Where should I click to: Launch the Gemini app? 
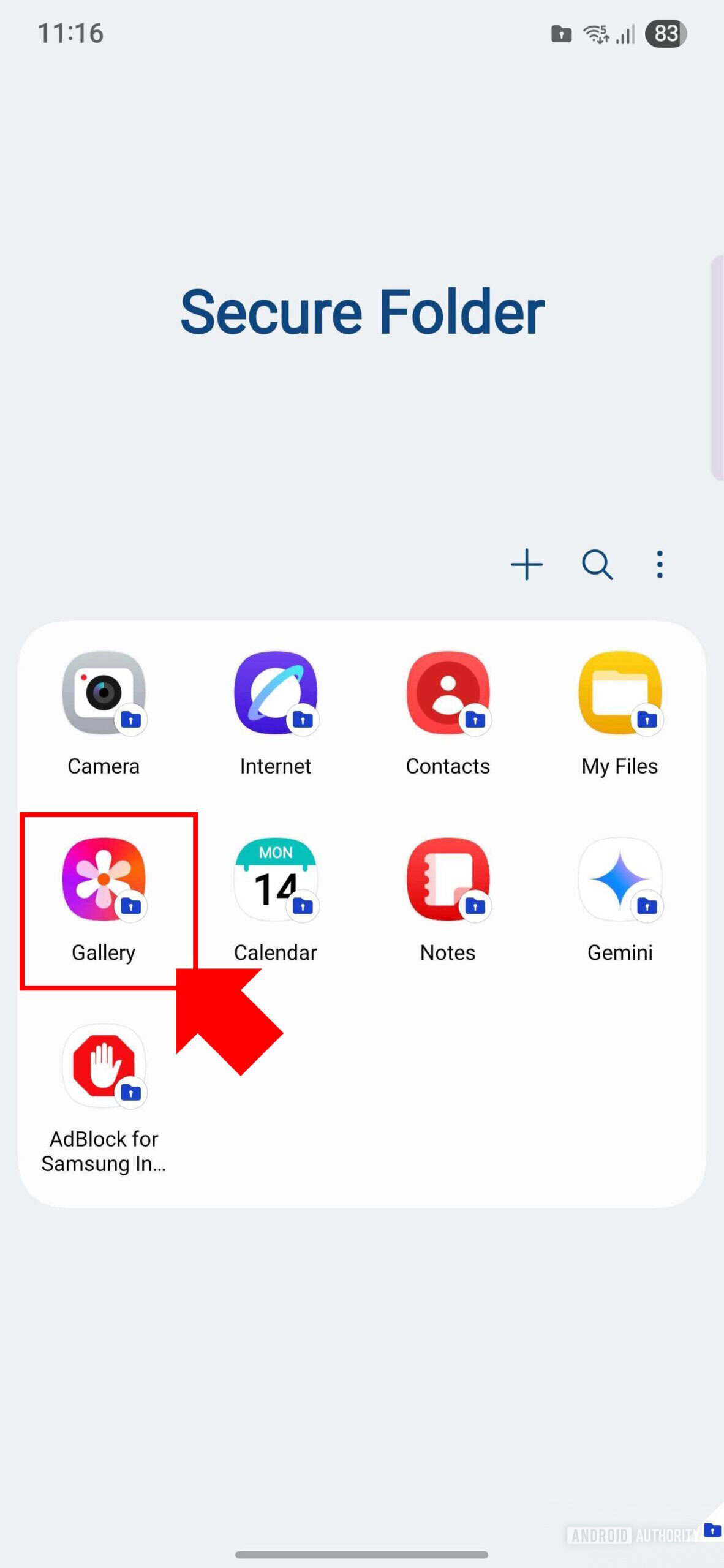[620, 880]
